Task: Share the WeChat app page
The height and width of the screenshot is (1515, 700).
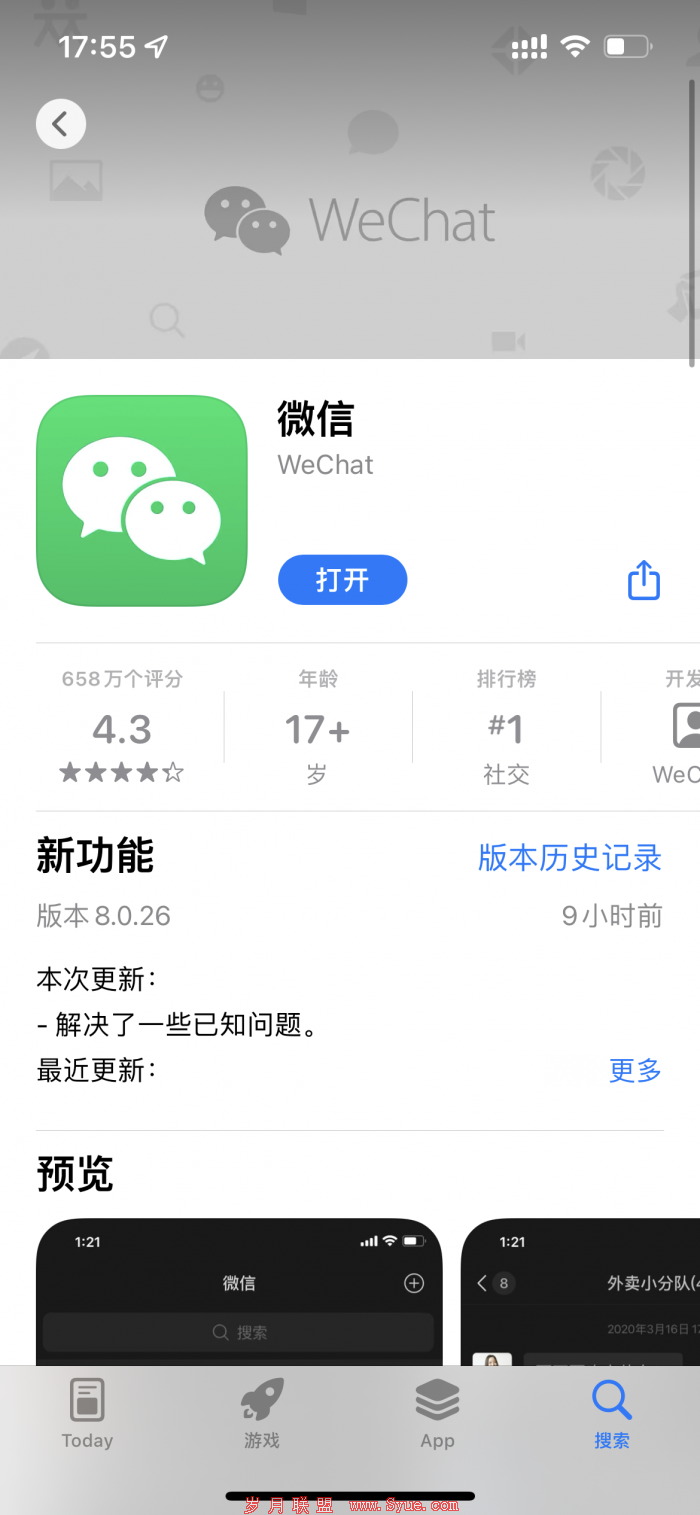Action: [x=643, y=580]
